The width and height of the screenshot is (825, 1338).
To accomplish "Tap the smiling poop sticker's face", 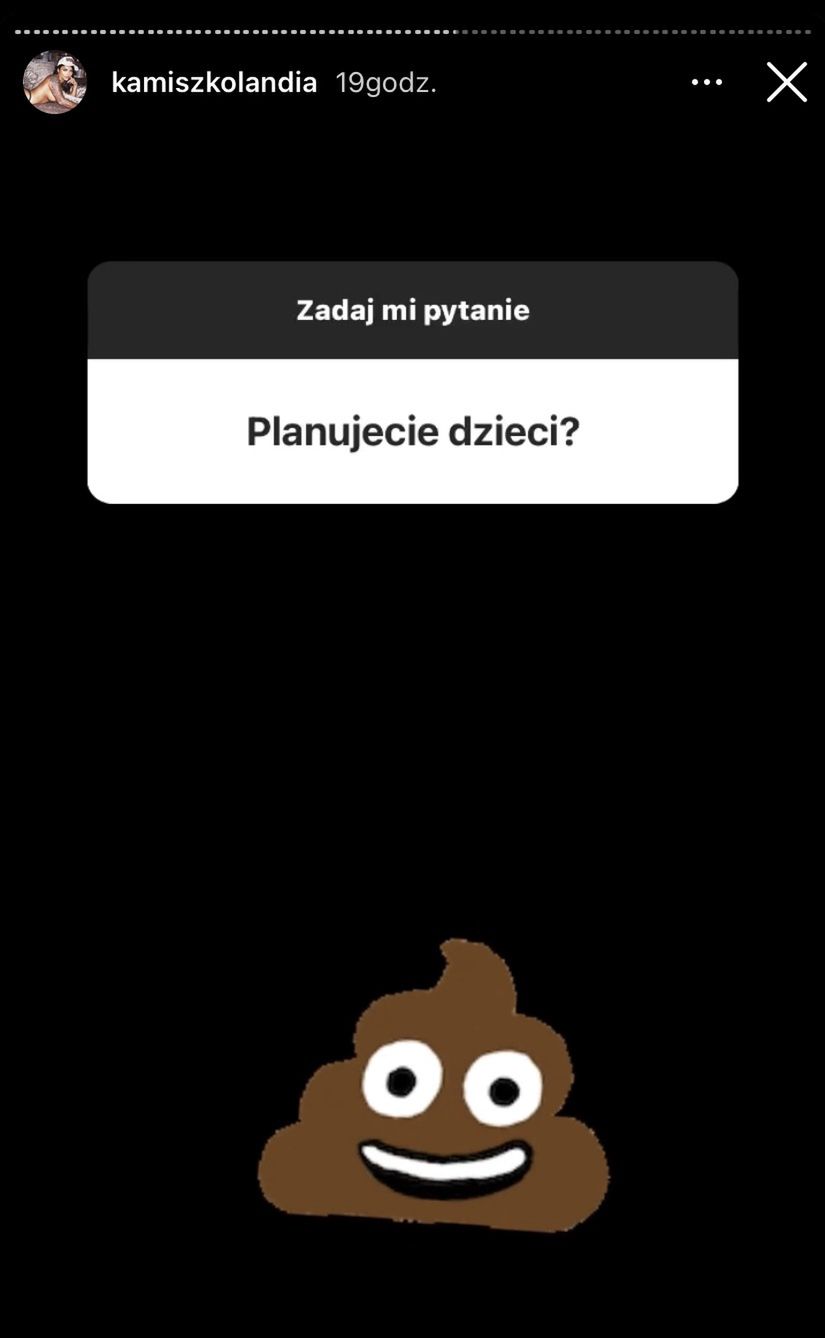I will pos(440,1110).
